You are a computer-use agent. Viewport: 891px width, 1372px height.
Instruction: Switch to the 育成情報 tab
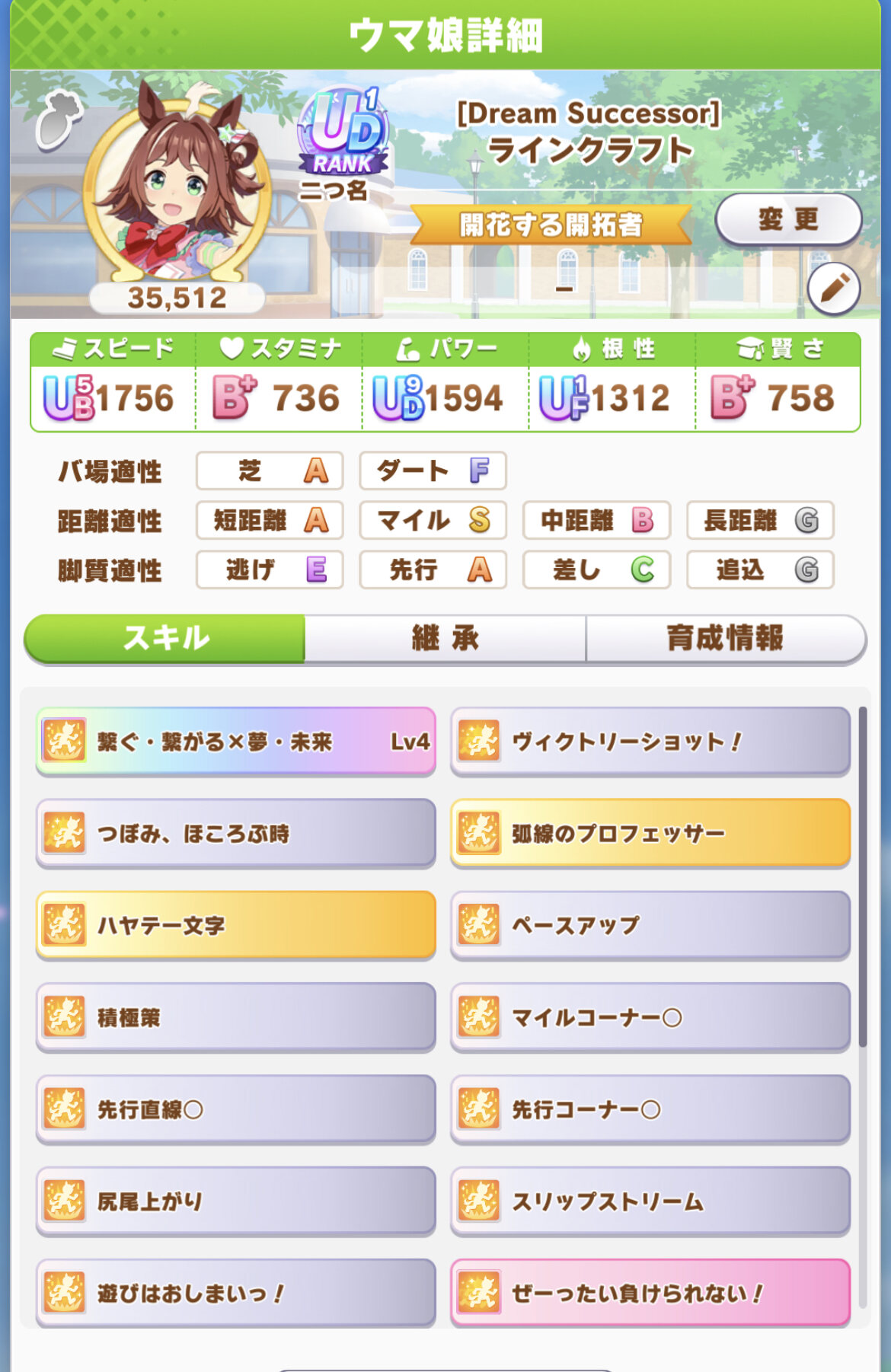725,638
